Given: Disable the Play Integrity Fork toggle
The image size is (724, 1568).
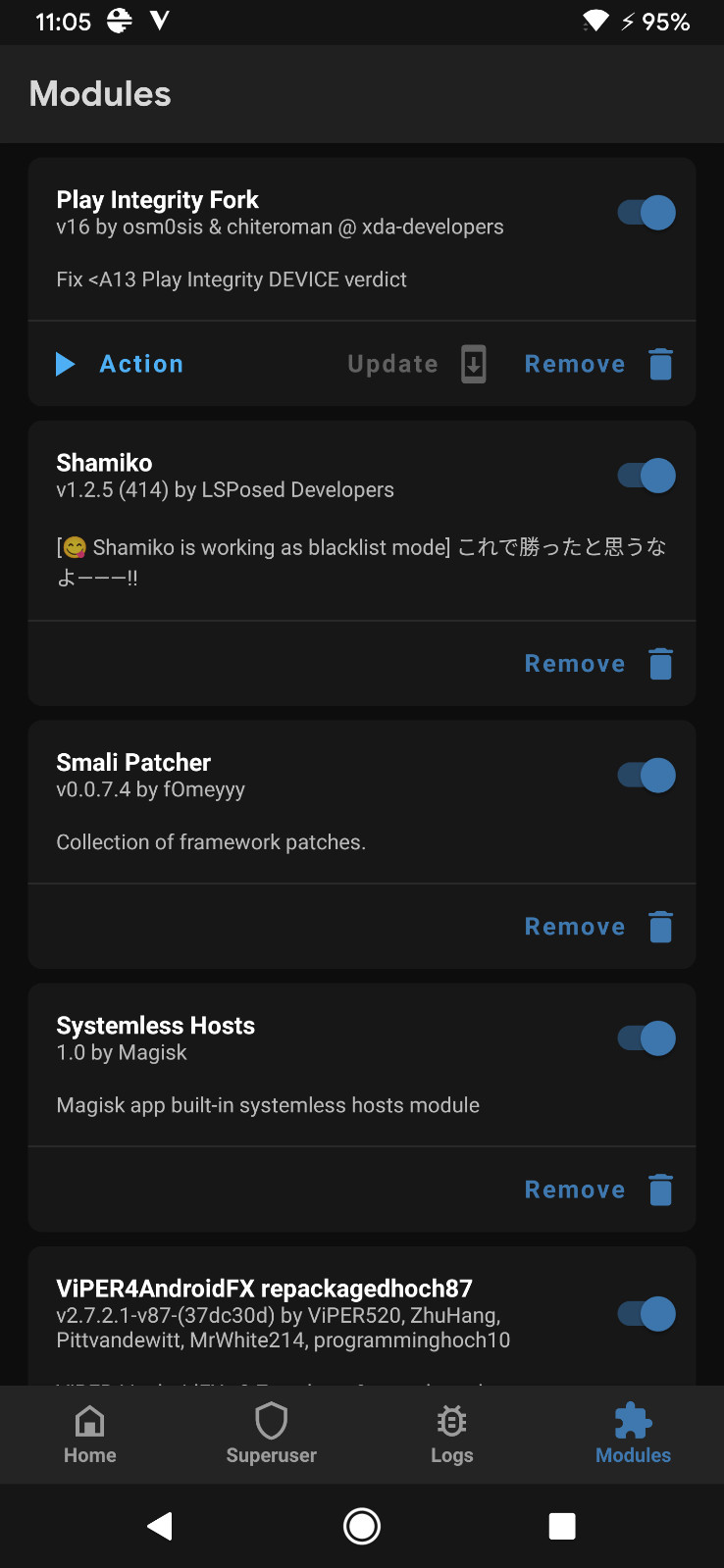Looking at the screenshot, I should (x=646, y=213).
